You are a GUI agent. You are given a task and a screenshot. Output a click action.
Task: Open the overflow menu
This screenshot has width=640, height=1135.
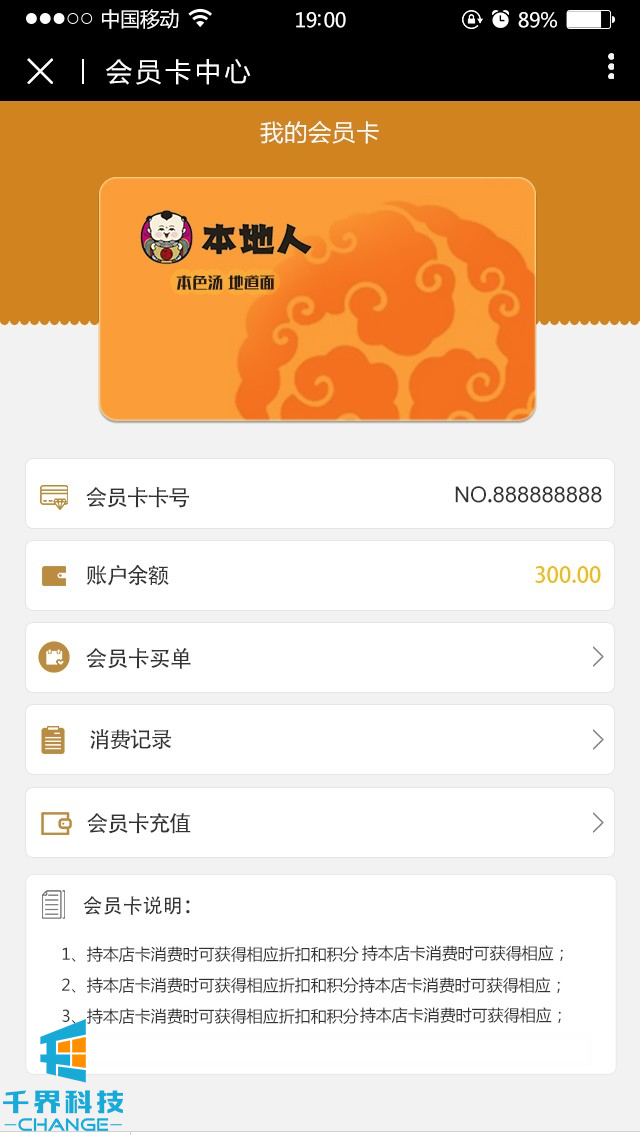pos(611,67)
